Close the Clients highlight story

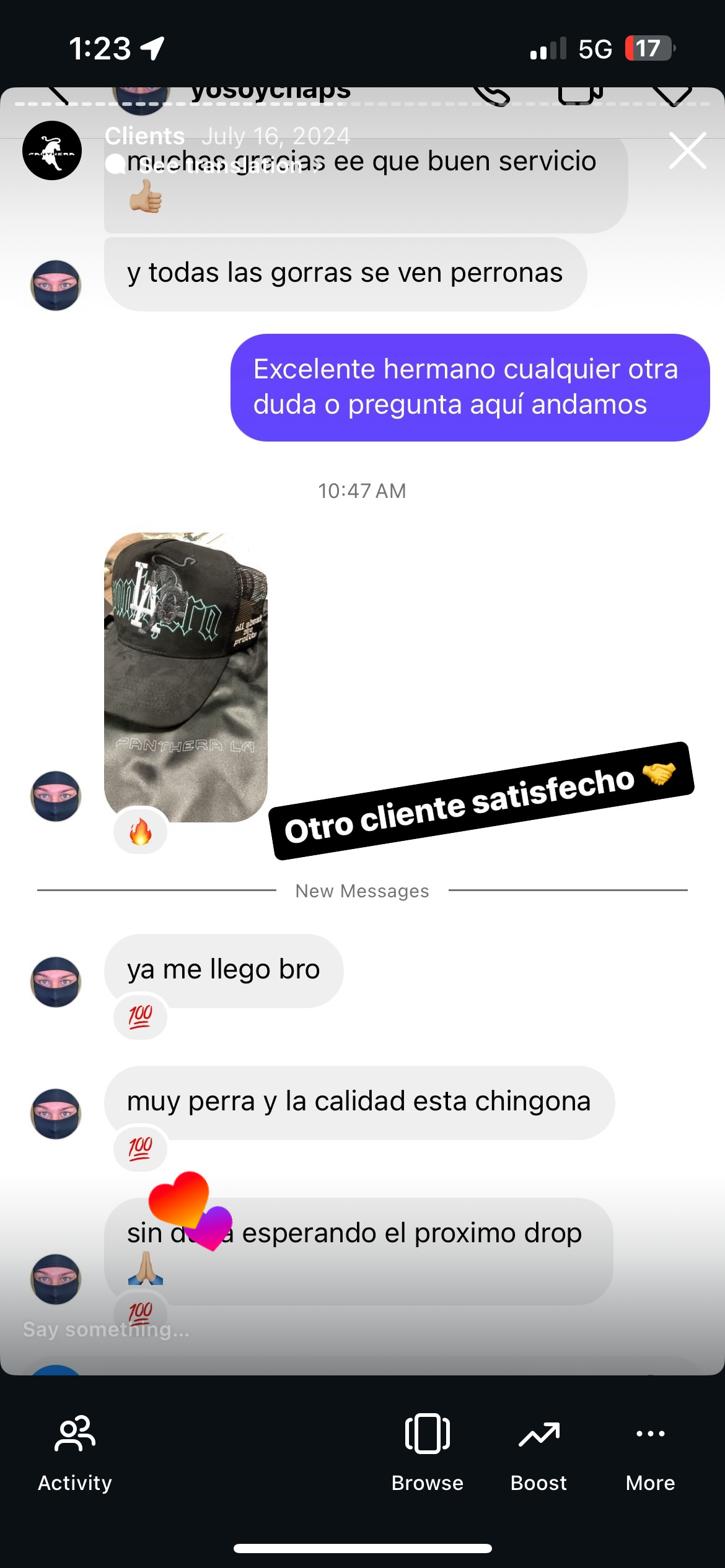point(687,150)
